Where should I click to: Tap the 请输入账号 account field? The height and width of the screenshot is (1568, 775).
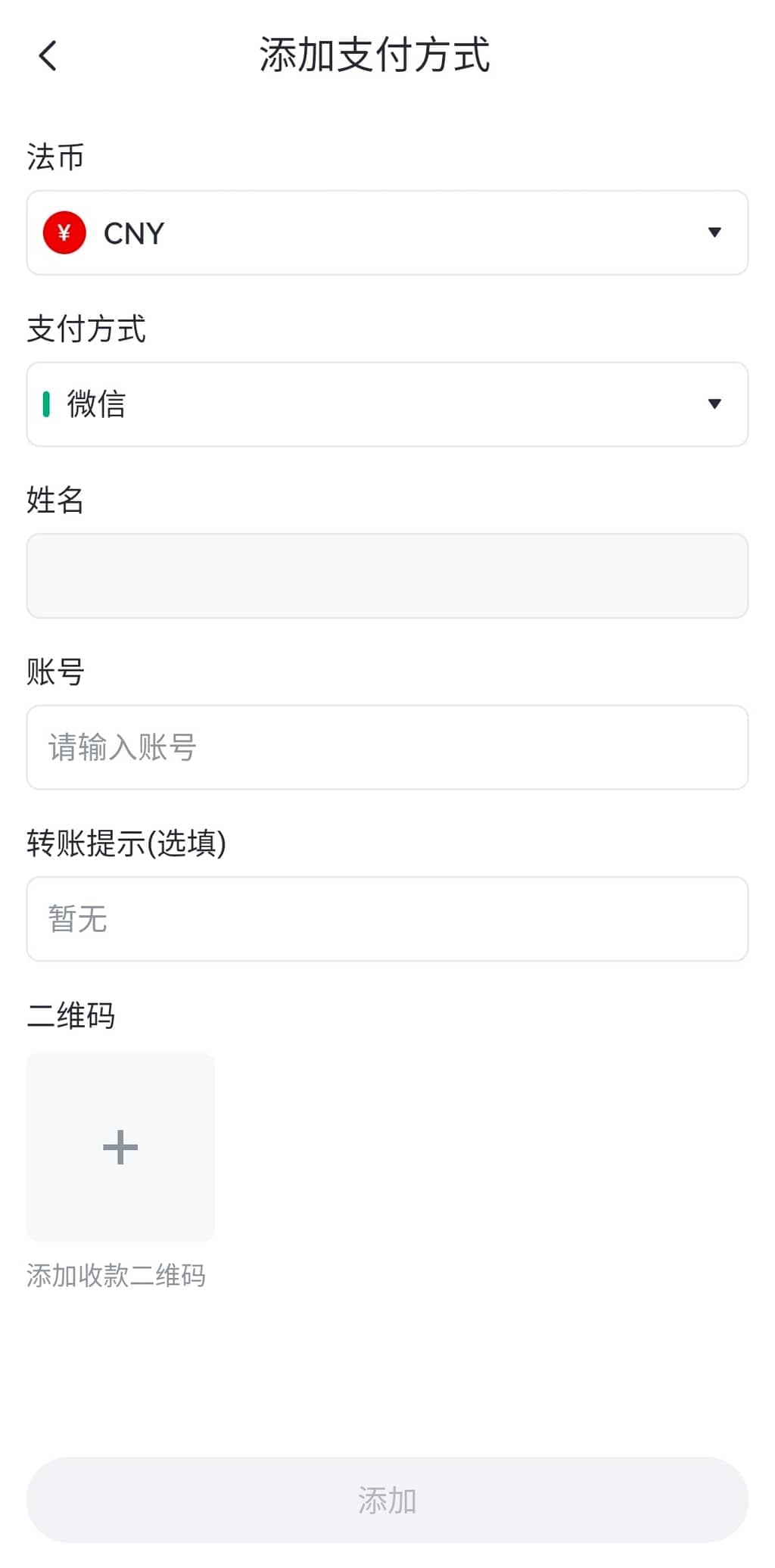point(387,747)
